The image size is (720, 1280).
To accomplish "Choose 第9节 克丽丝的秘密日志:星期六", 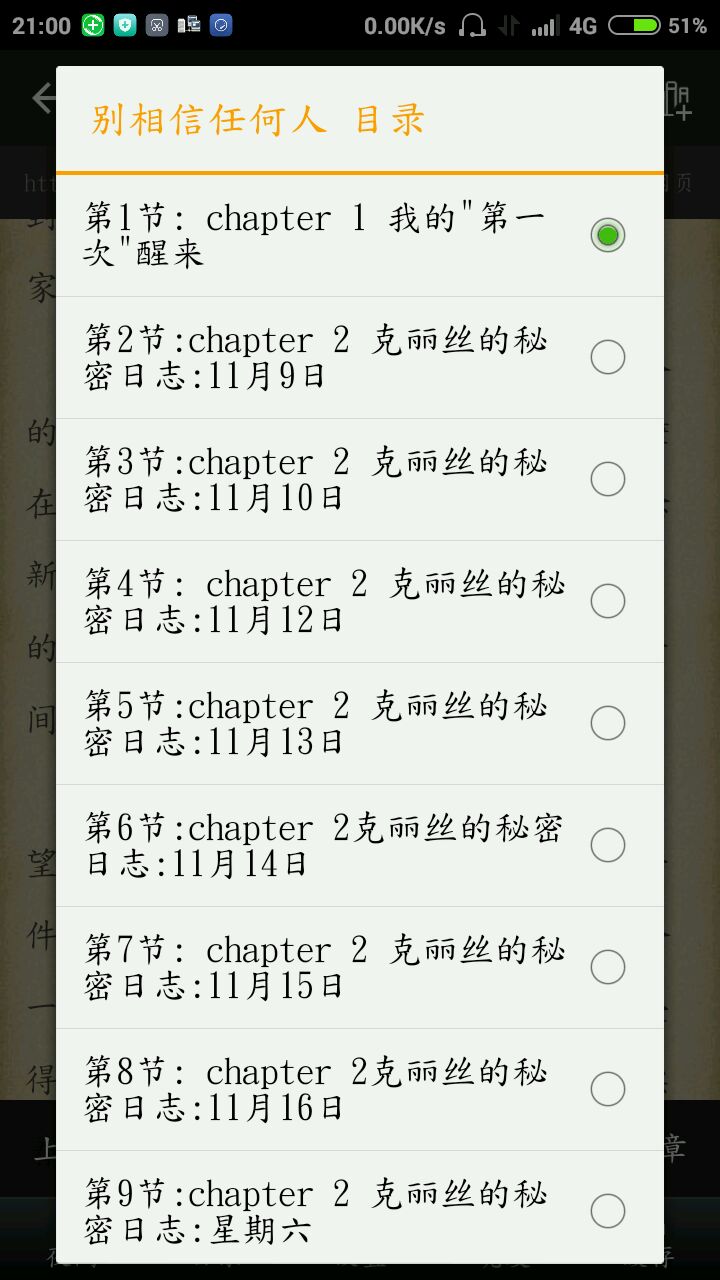I will point(360,1210).
